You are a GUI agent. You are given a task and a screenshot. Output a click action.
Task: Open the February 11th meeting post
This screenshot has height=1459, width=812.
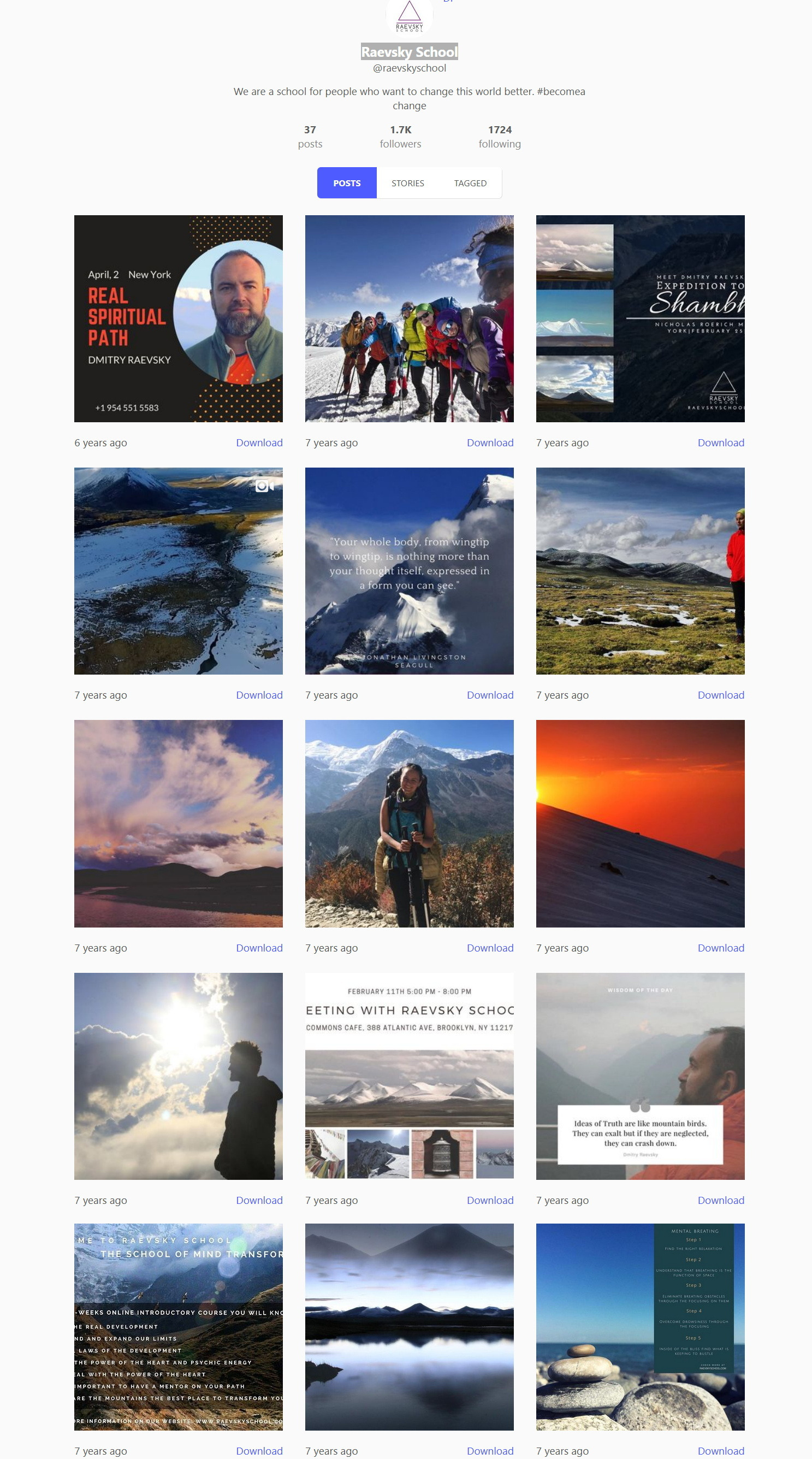click(409, 1076)
